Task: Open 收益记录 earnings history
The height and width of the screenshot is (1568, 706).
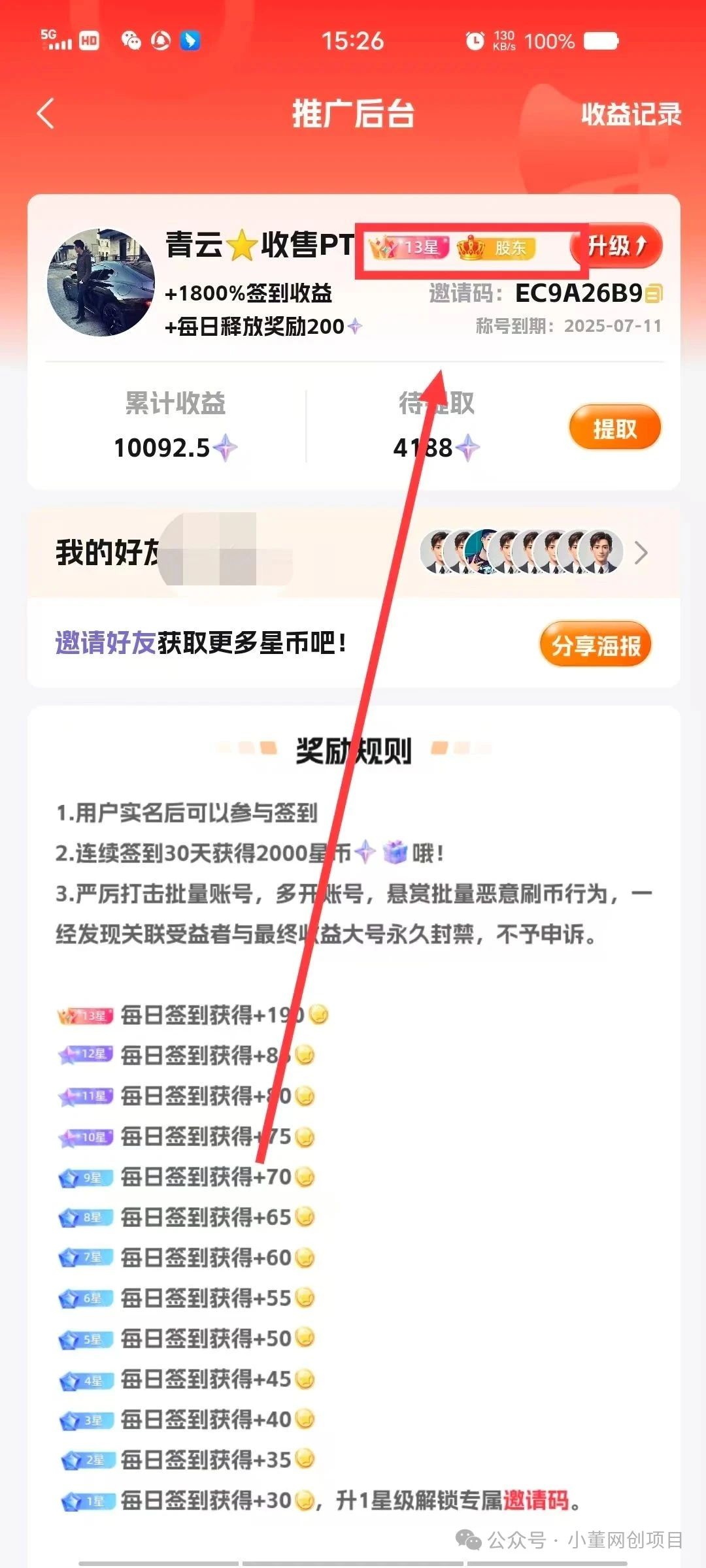Action: [631, 114]
